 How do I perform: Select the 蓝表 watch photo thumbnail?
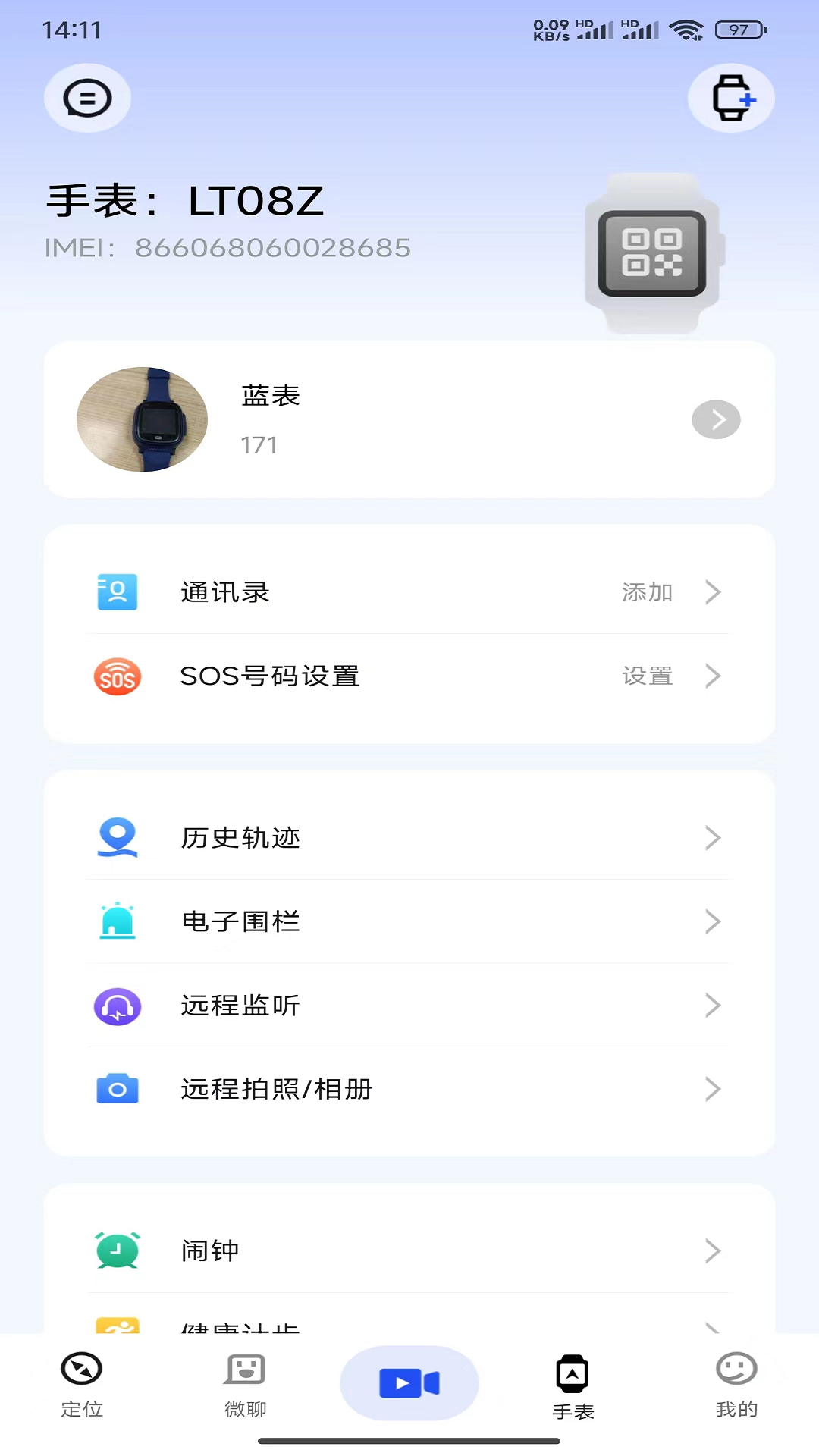[142, 419]
